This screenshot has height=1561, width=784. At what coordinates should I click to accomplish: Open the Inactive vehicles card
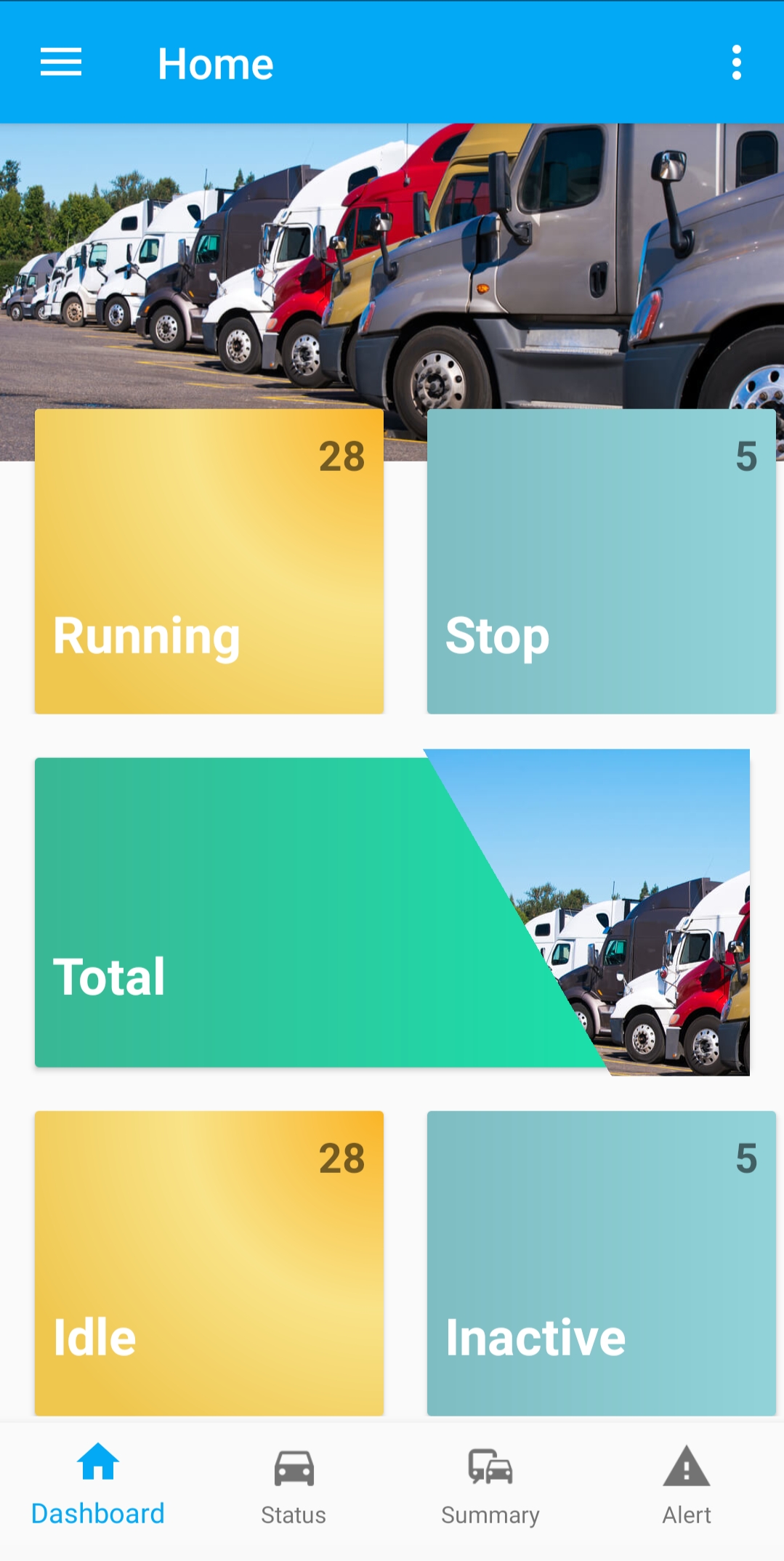pyautogui.click(x=601, y=1262)
